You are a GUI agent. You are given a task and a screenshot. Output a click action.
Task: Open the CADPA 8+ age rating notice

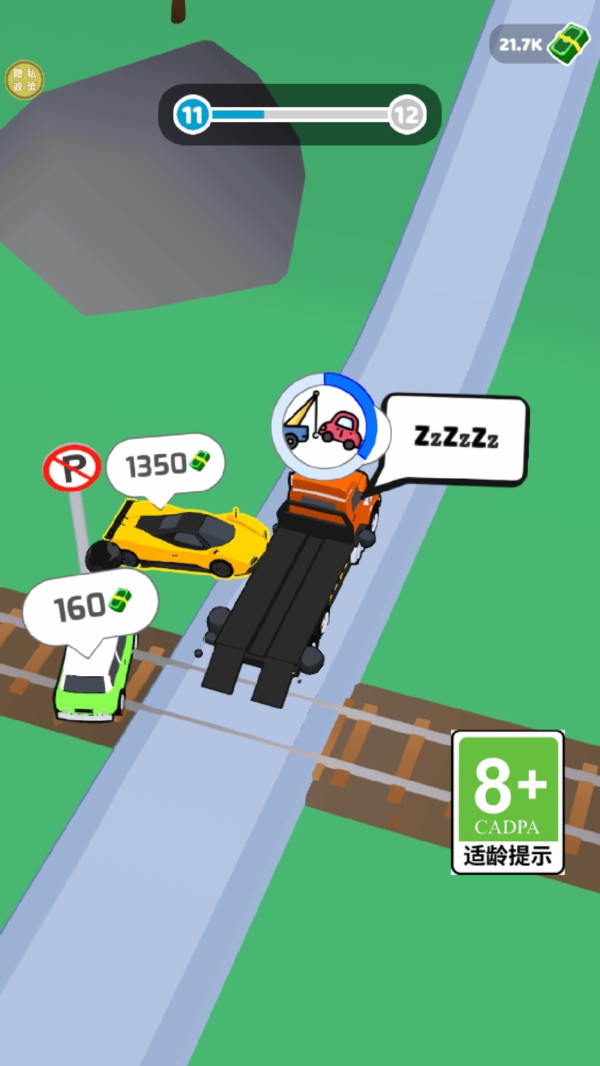[x=508, y=802]
